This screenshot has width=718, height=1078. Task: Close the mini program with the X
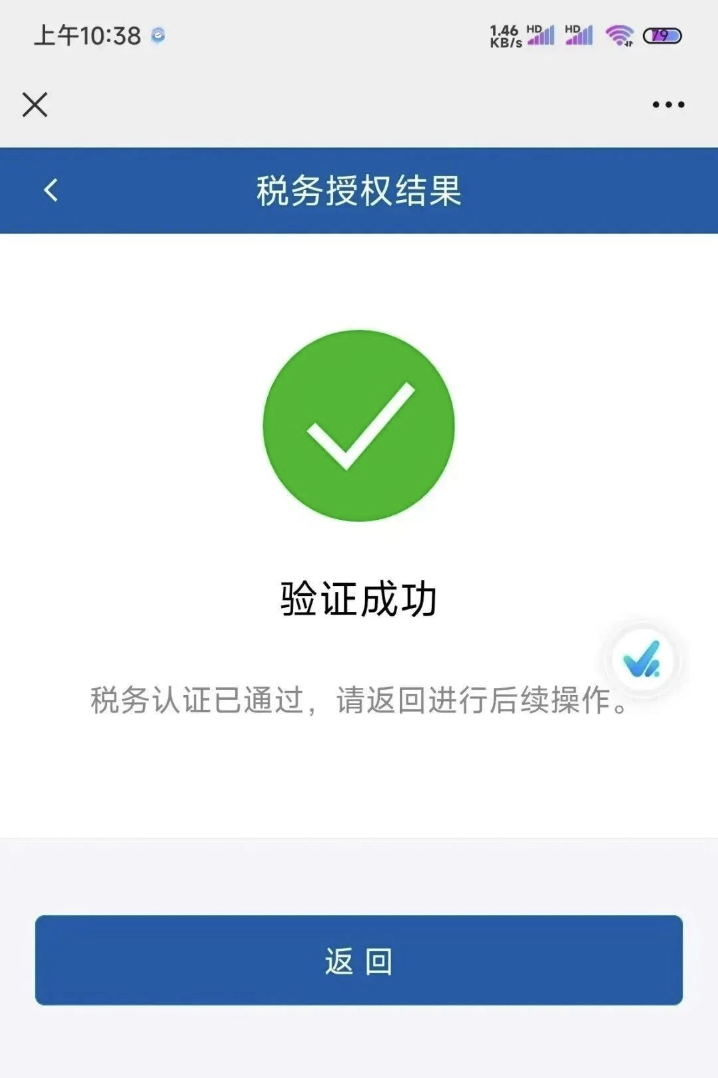[x=35, y=104]
